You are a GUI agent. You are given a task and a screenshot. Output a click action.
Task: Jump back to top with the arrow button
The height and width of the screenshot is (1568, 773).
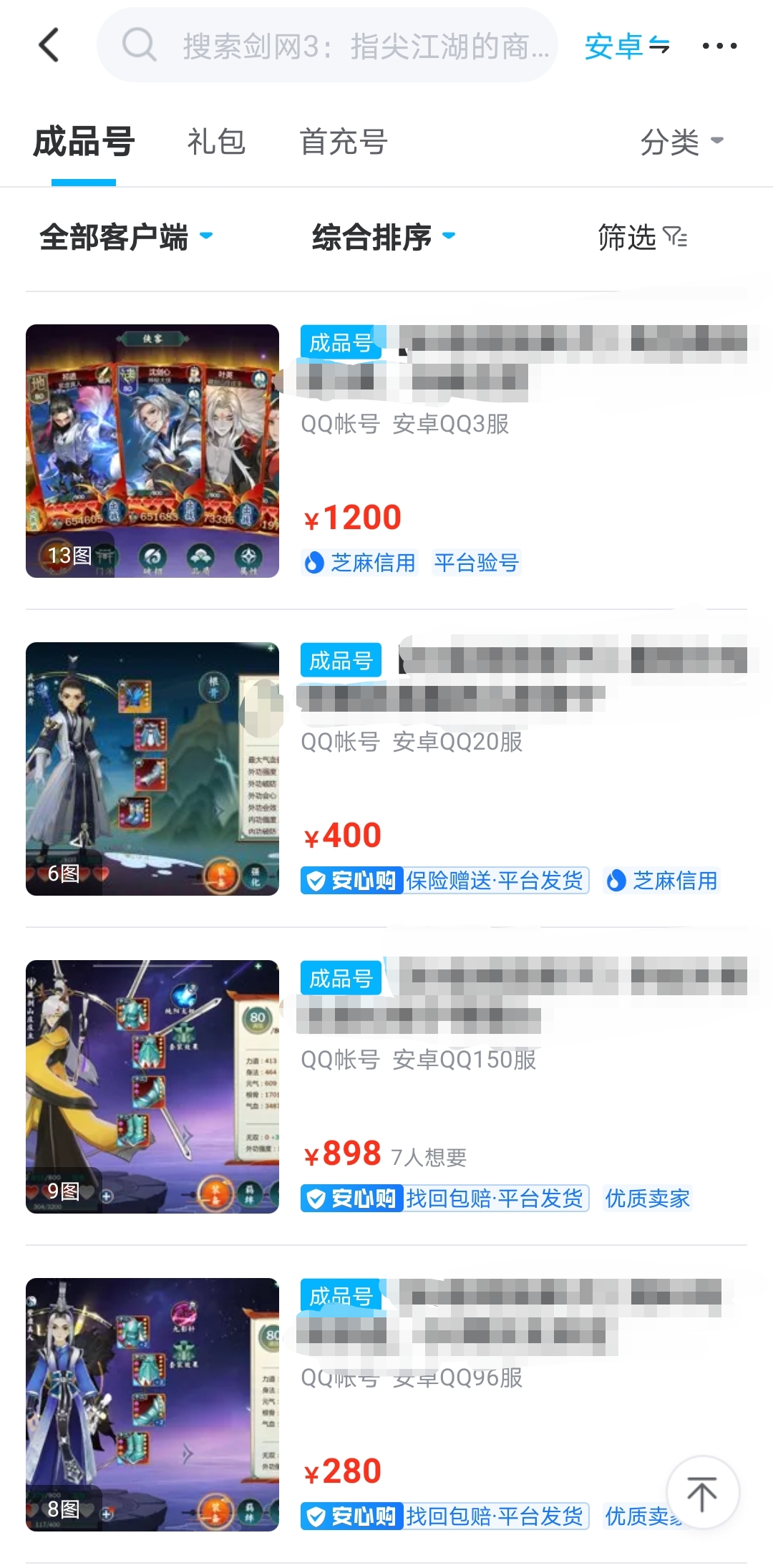click(702, 1492)
